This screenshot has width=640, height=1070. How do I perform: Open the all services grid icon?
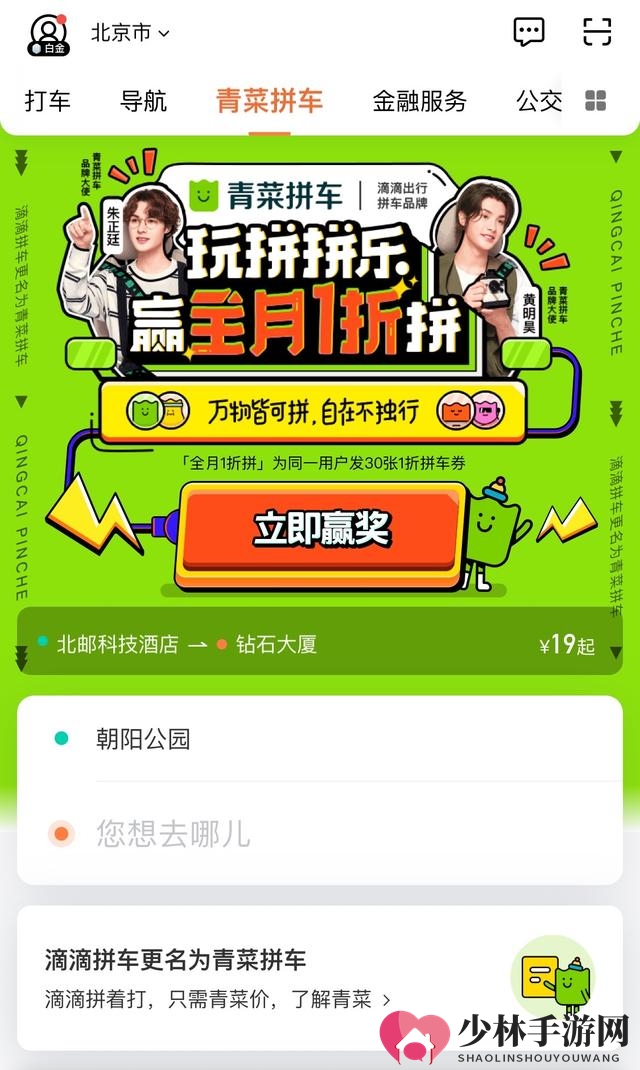596,101
